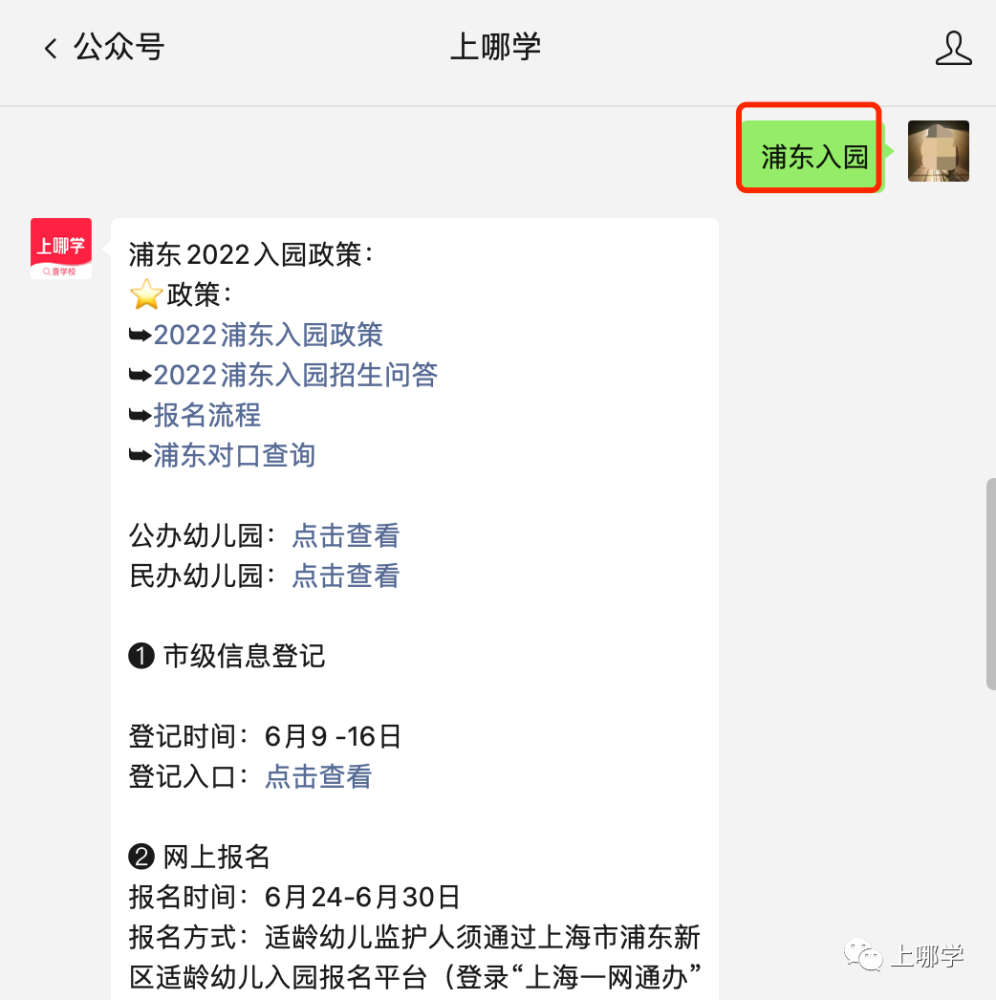
Task: Tap the 上哪学 account avatar
Action: (x=61, y=248)
